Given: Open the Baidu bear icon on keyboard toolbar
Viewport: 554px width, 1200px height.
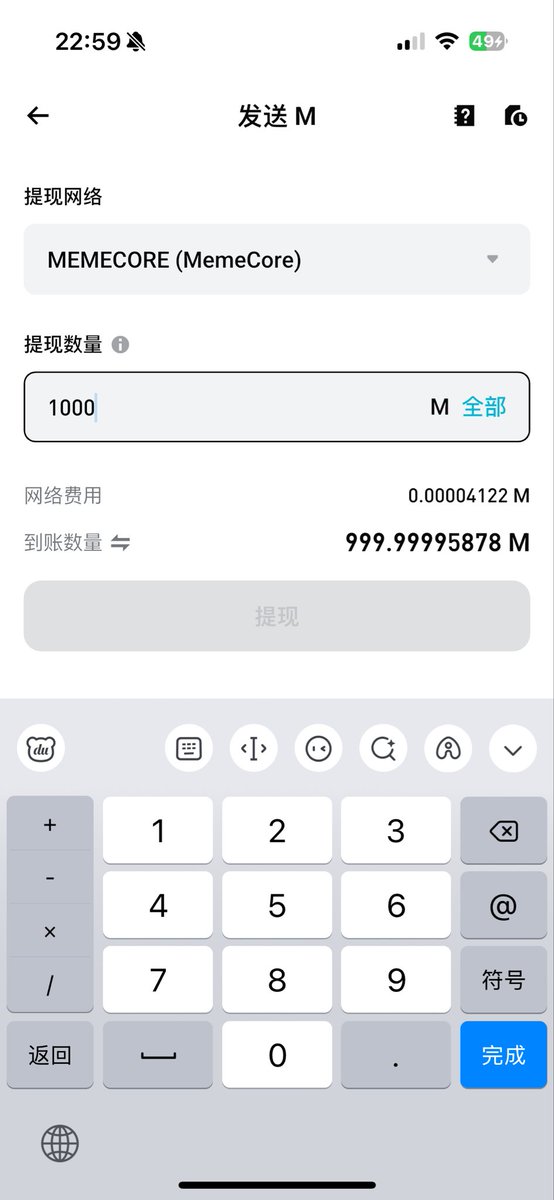Looking at the screenshot, I should click(x=41, y=748).
